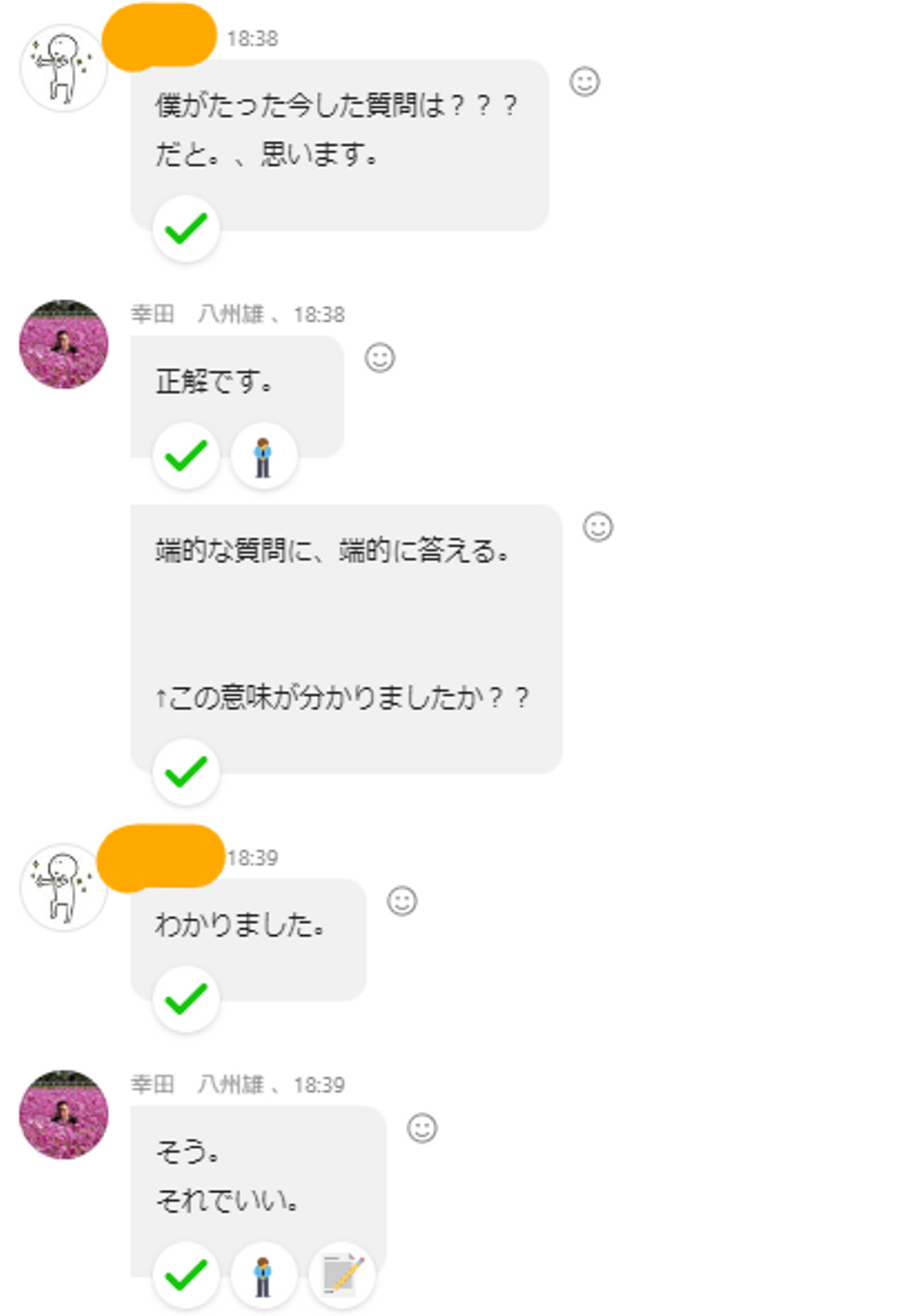The image size is (922, 1316).
Task: Select the memo pencil reaction under "それでいい。"
Action: tap(342, 1276)
